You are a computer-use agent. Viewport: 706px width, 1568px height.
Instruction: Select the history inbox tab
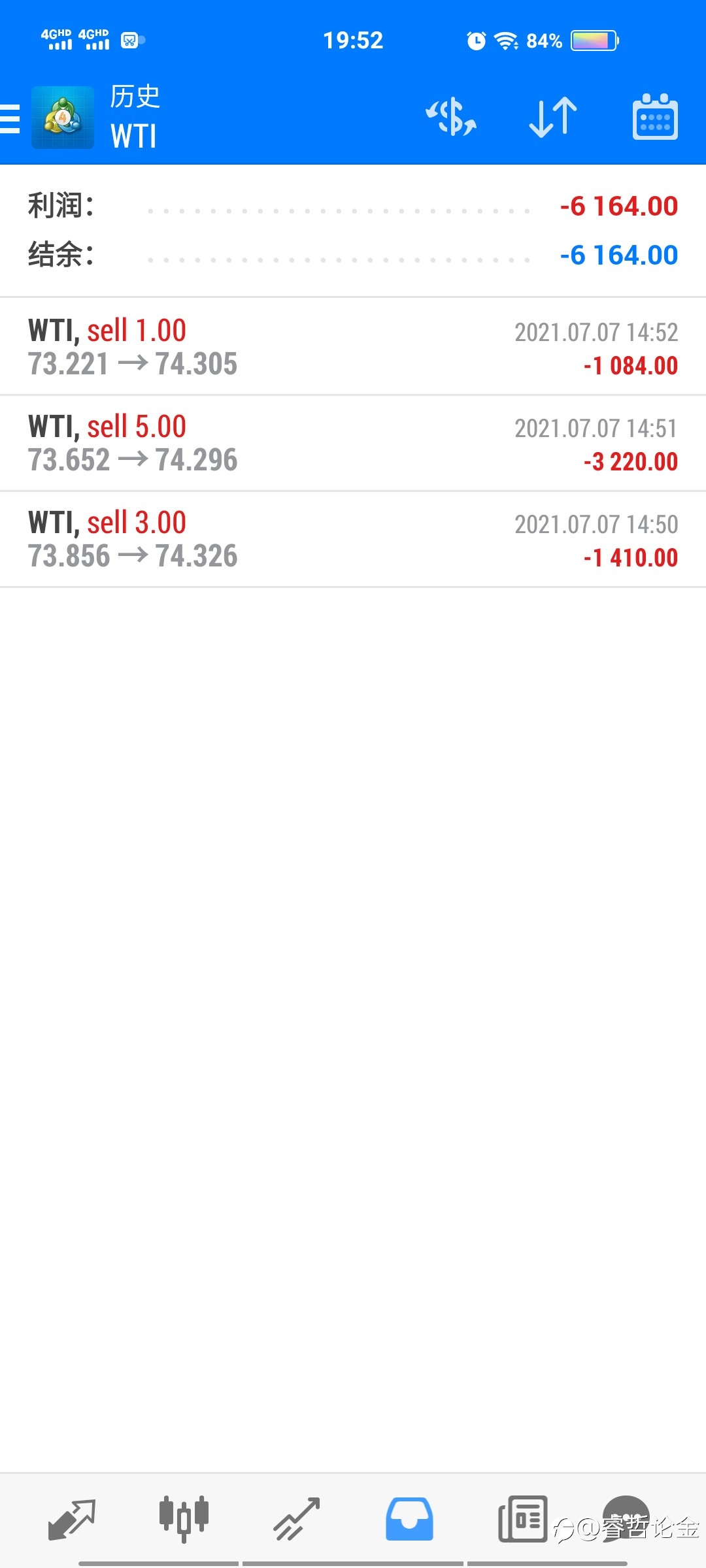[x=409, y=1520]
